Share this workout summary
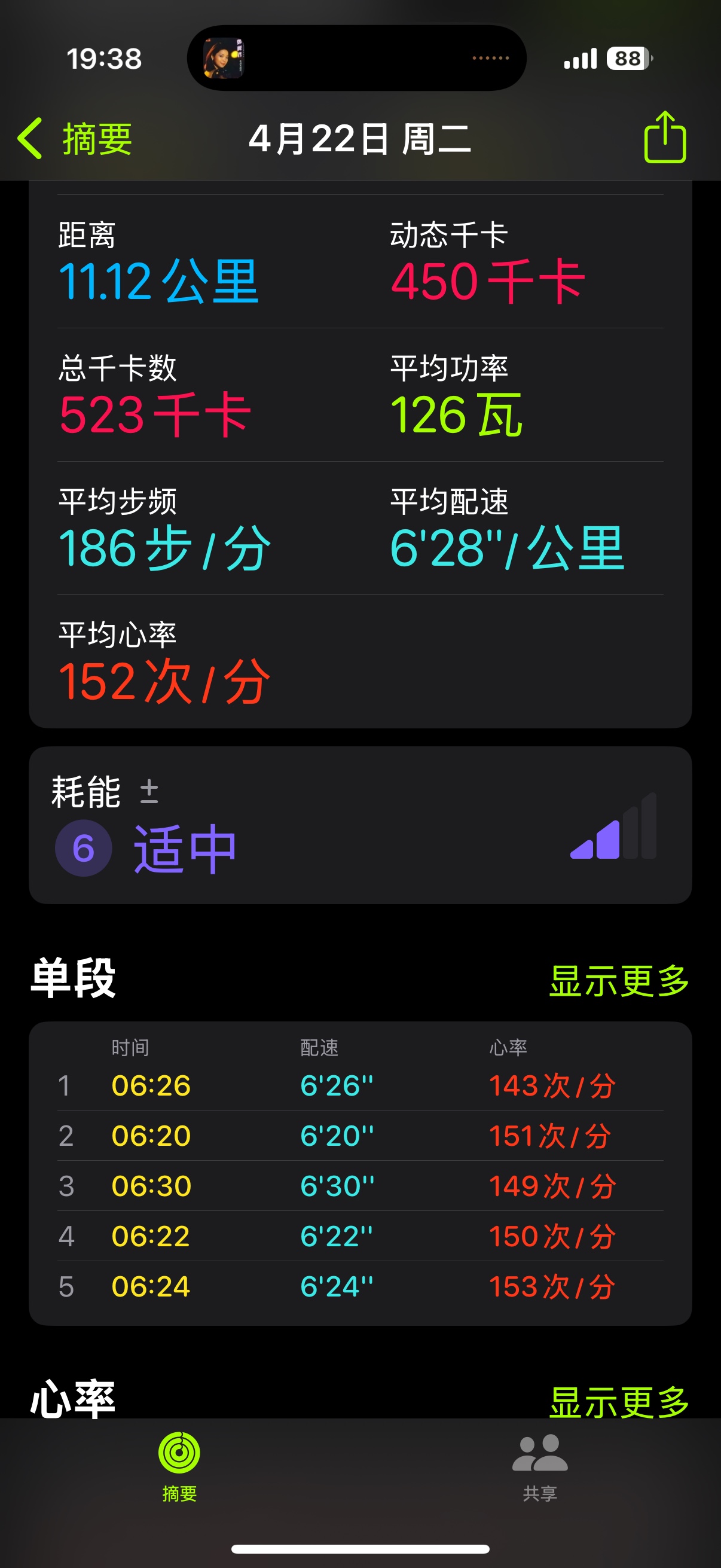Screen dimensions: 721x1568 [665, 137]
